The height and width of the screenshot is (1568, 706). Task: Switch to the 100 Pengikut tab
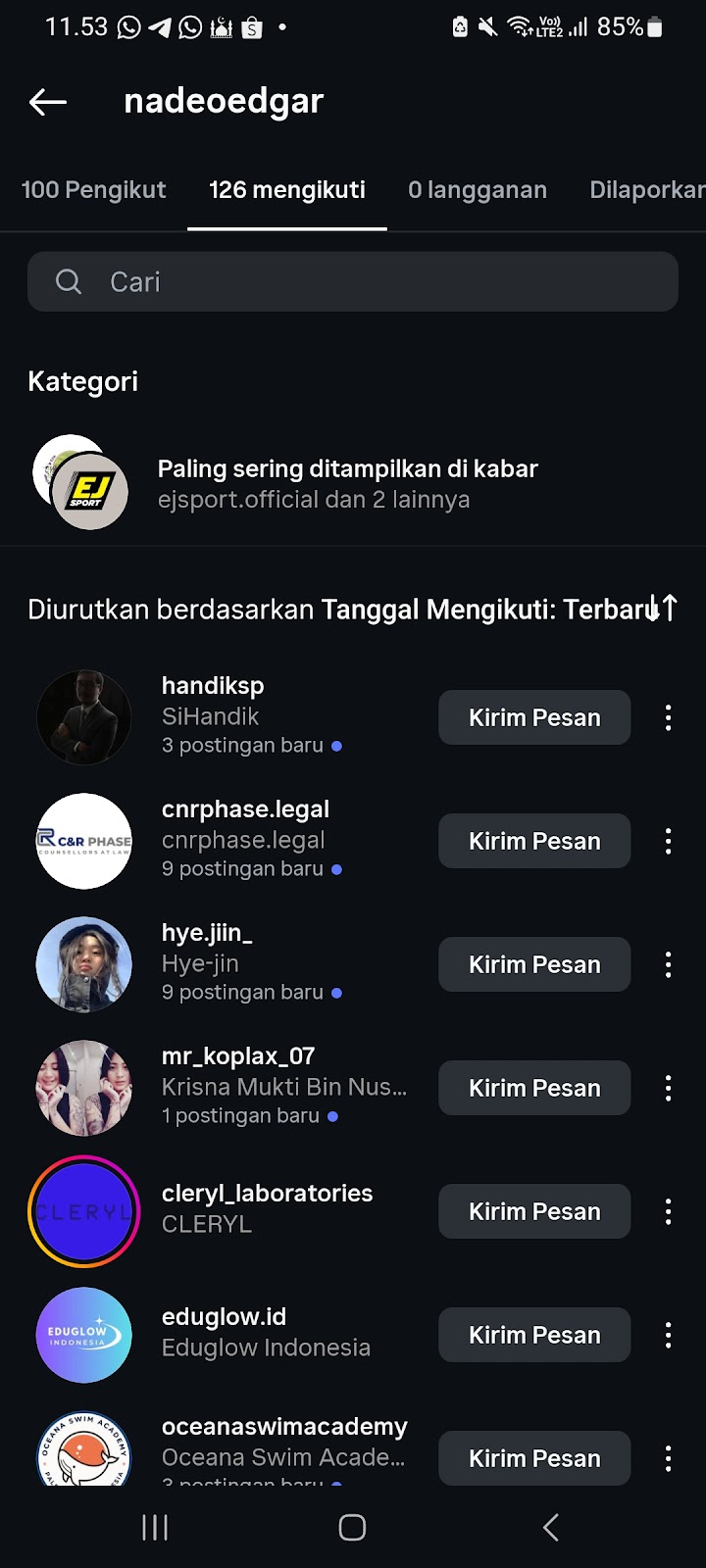[x=94, y=190]
